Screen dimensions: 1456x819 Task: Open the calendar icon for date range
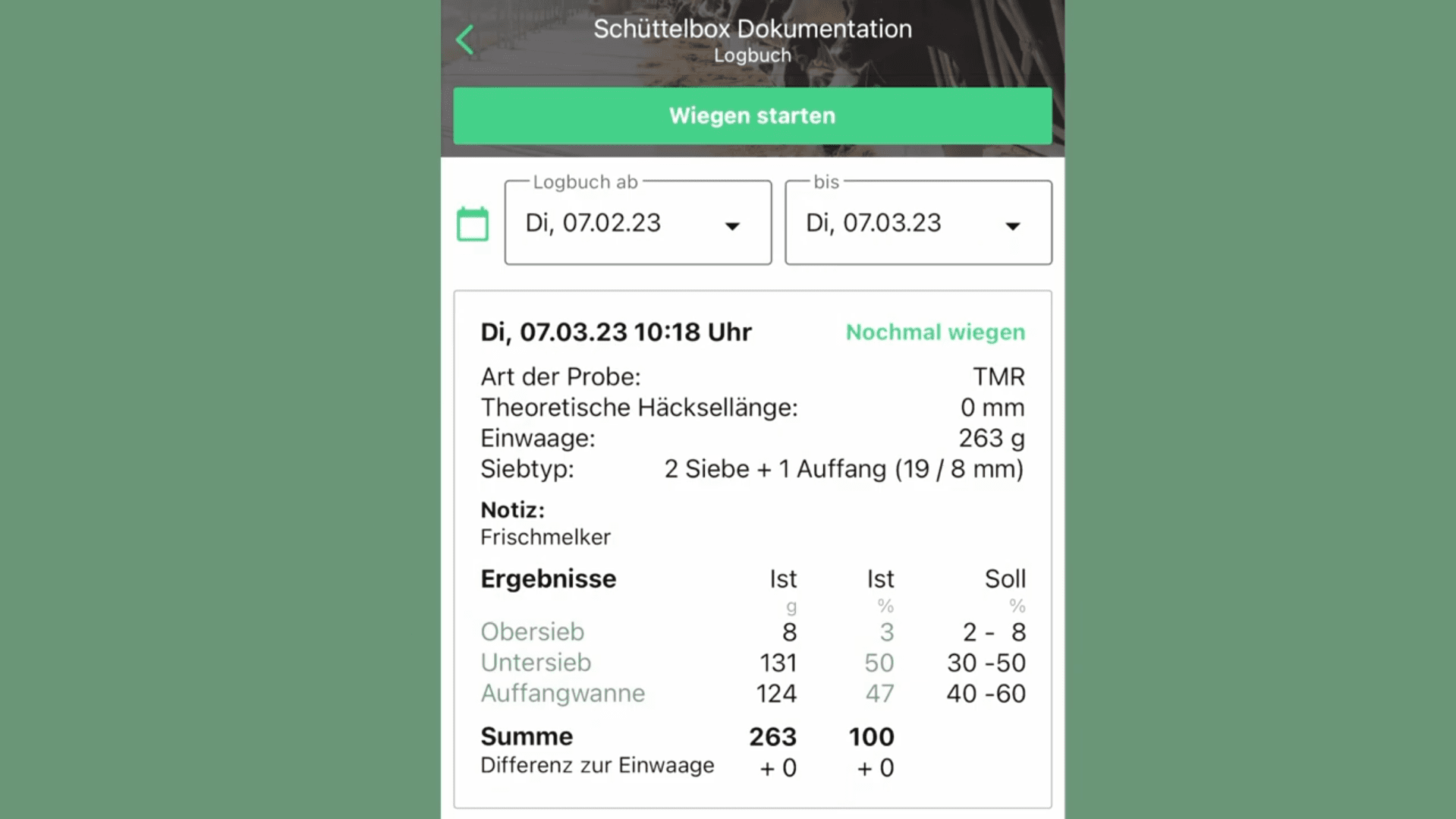point(473,224)
